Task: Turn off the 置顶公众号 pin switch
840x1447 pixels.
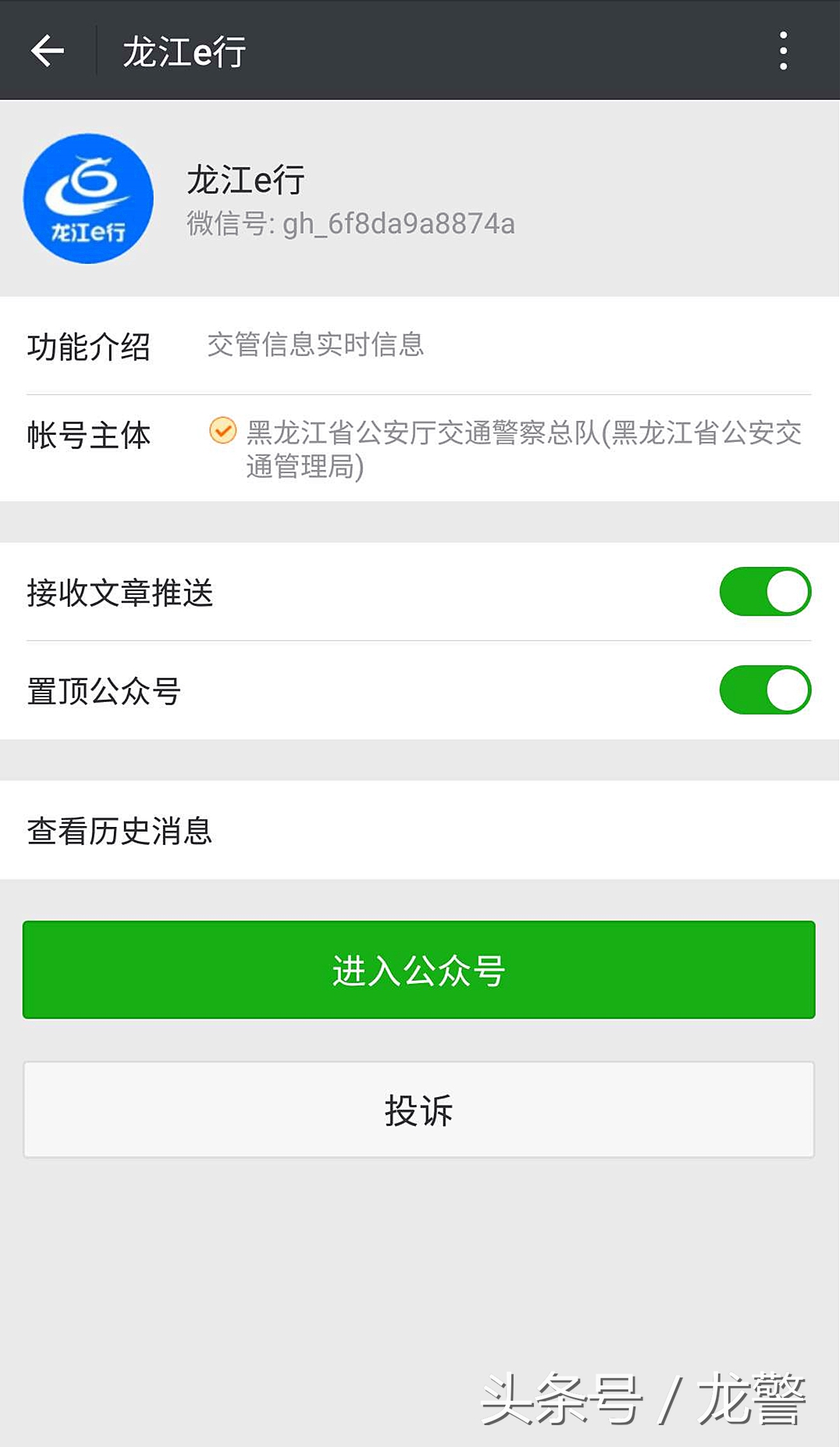Action: (765, 690)
